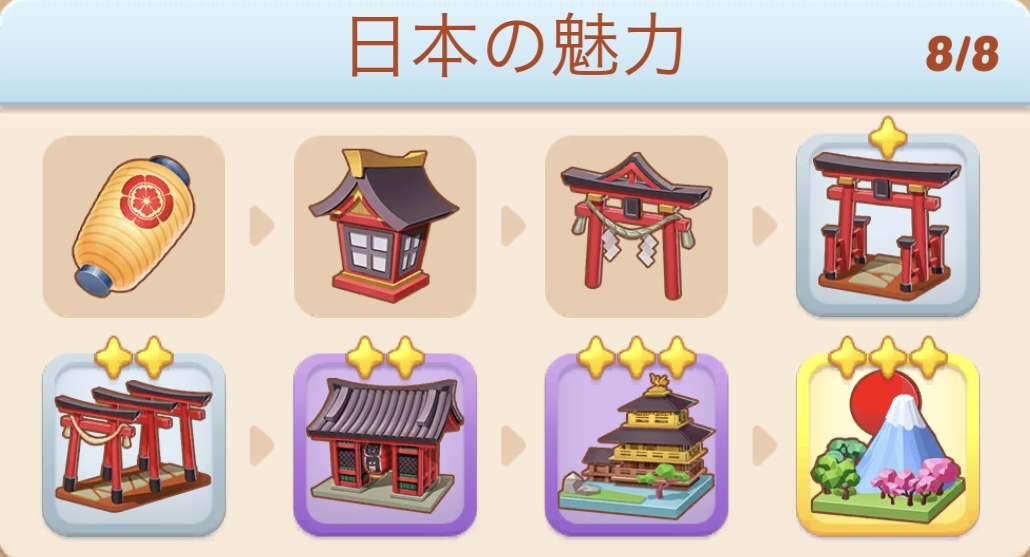This screenshot has height=557, width=1030.
Task: Open the paper lantern item
Action: point(133,225)
